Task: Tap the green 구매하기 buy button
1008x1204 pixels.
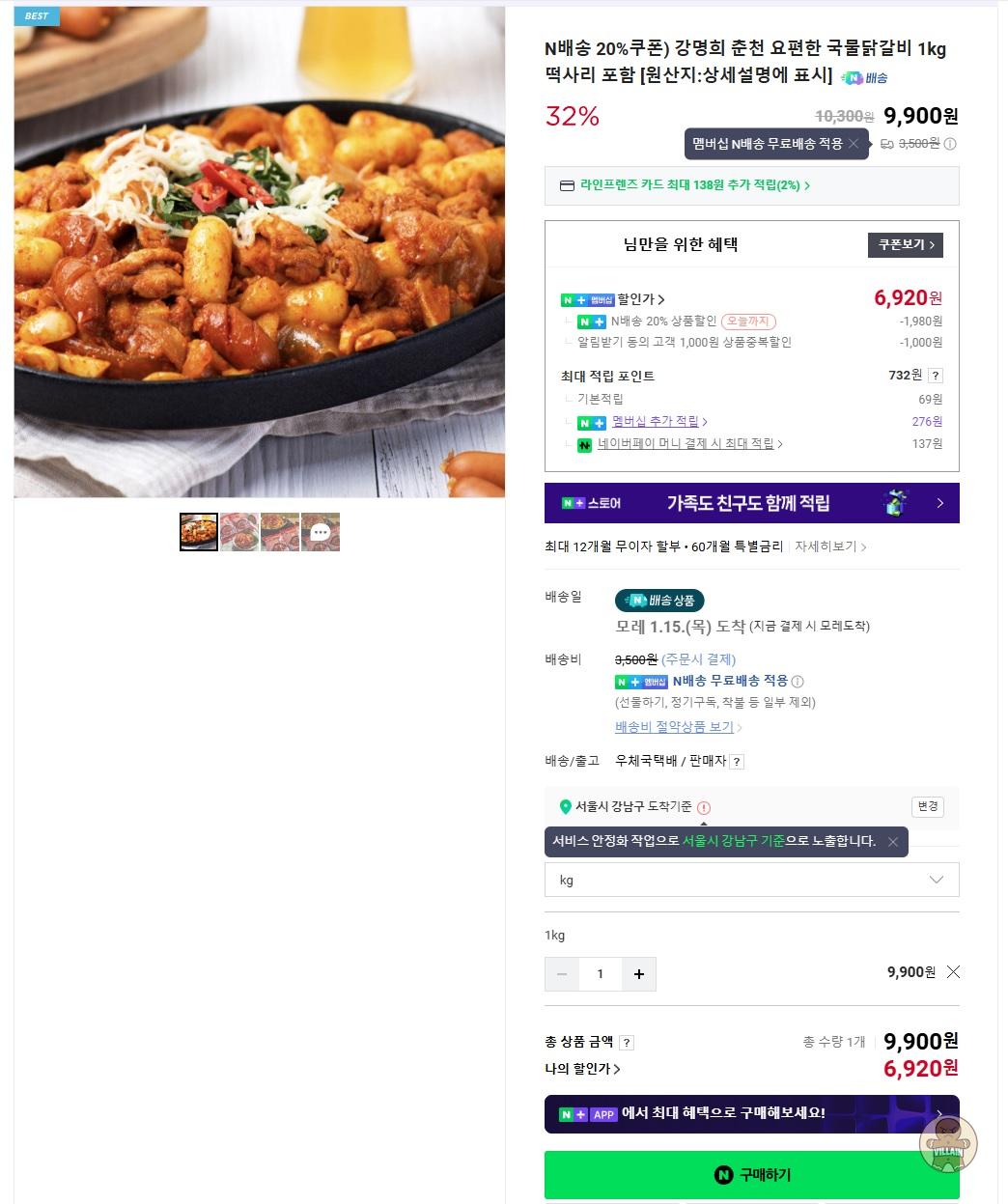Action: (x=751, y=1174)
